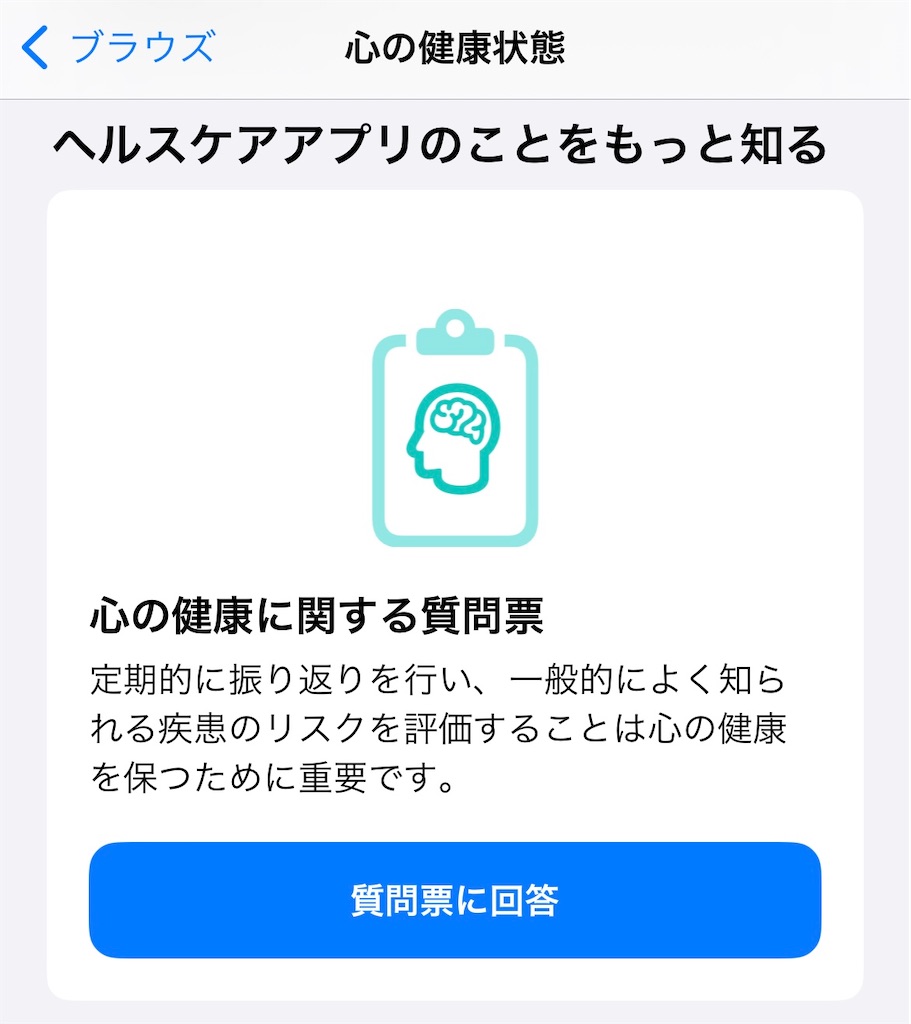The width and height of the screenshot is (911, 1024).
Task: Tap the clipboard clip at the icon top
Action: click(455, 328)
